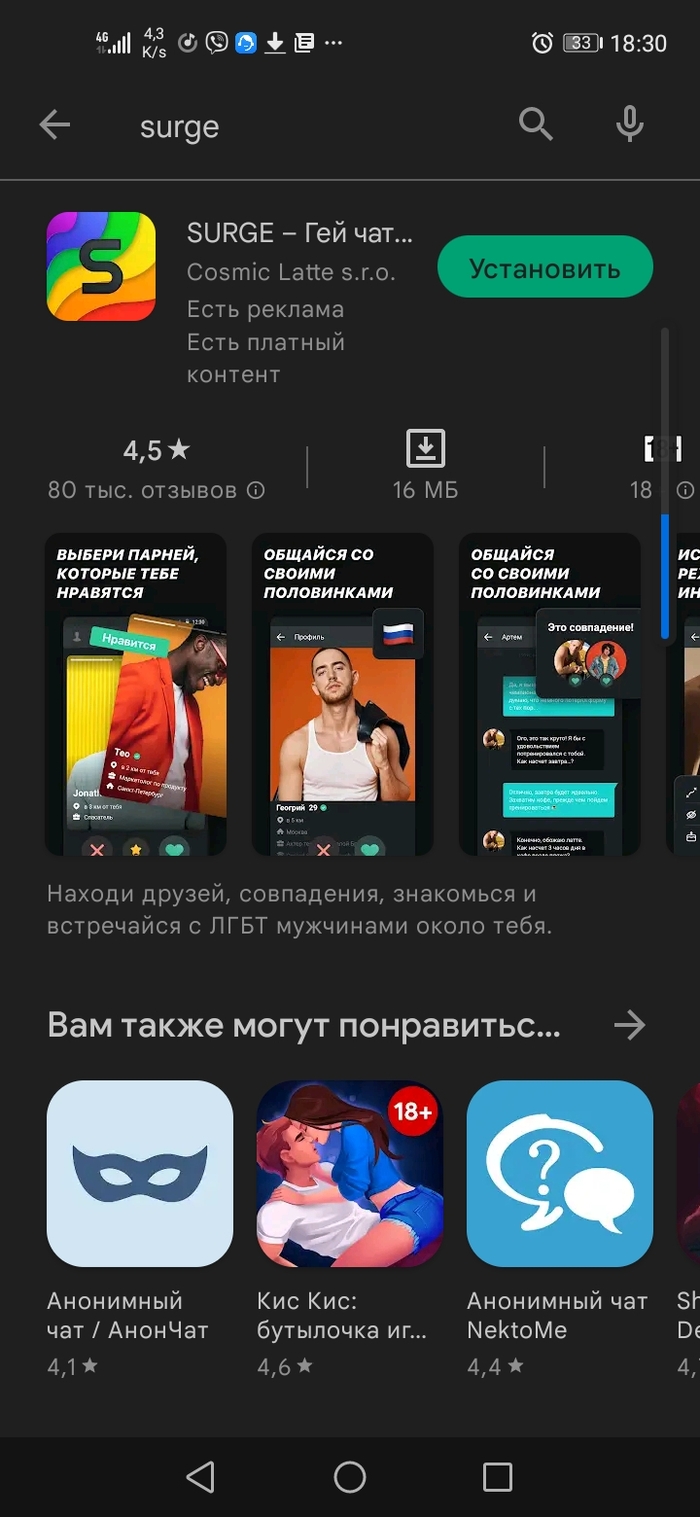Open screenshot with the Russian flag profile
700x1517 pixels.
click(x=342, y=694)
